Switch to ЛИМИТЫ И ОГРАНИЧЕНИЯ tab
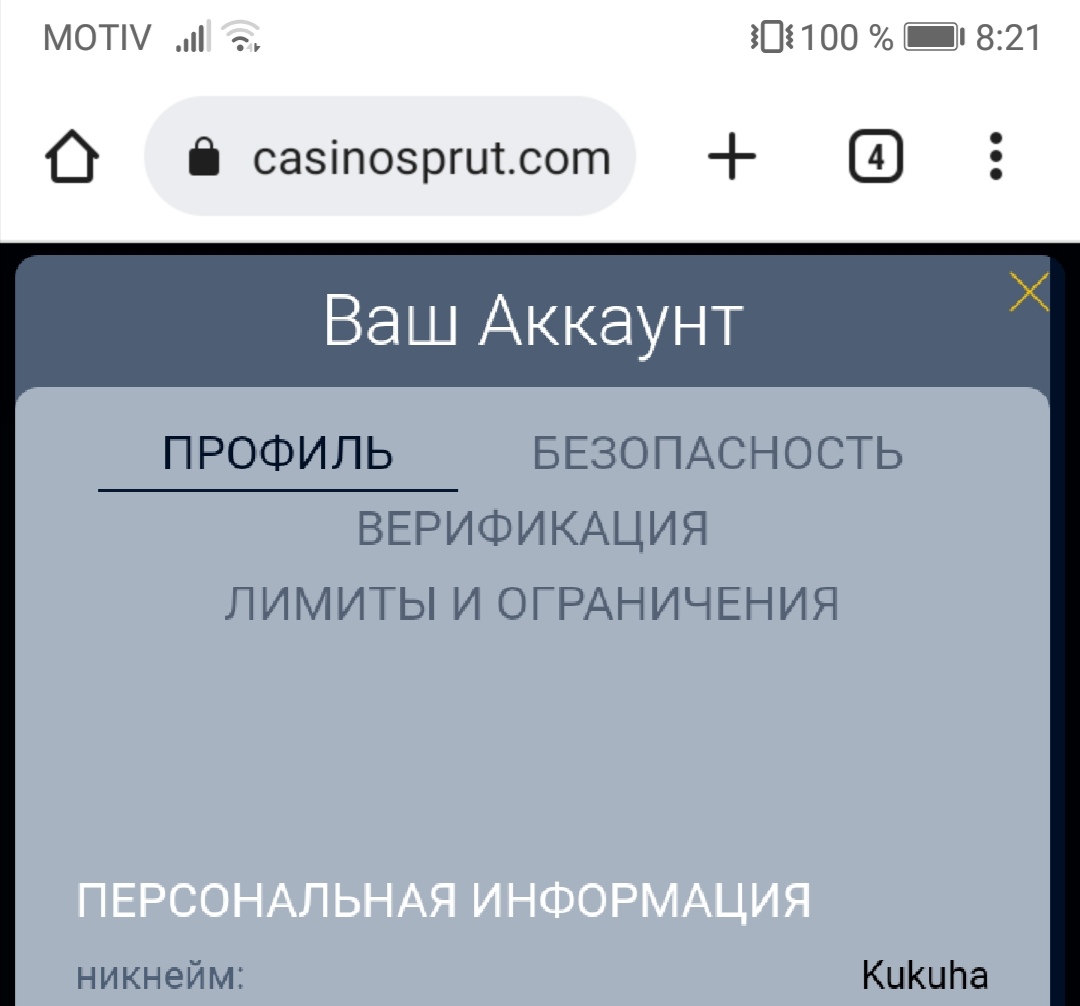Screen dimensions: 1080x1006 pos(531,603)
